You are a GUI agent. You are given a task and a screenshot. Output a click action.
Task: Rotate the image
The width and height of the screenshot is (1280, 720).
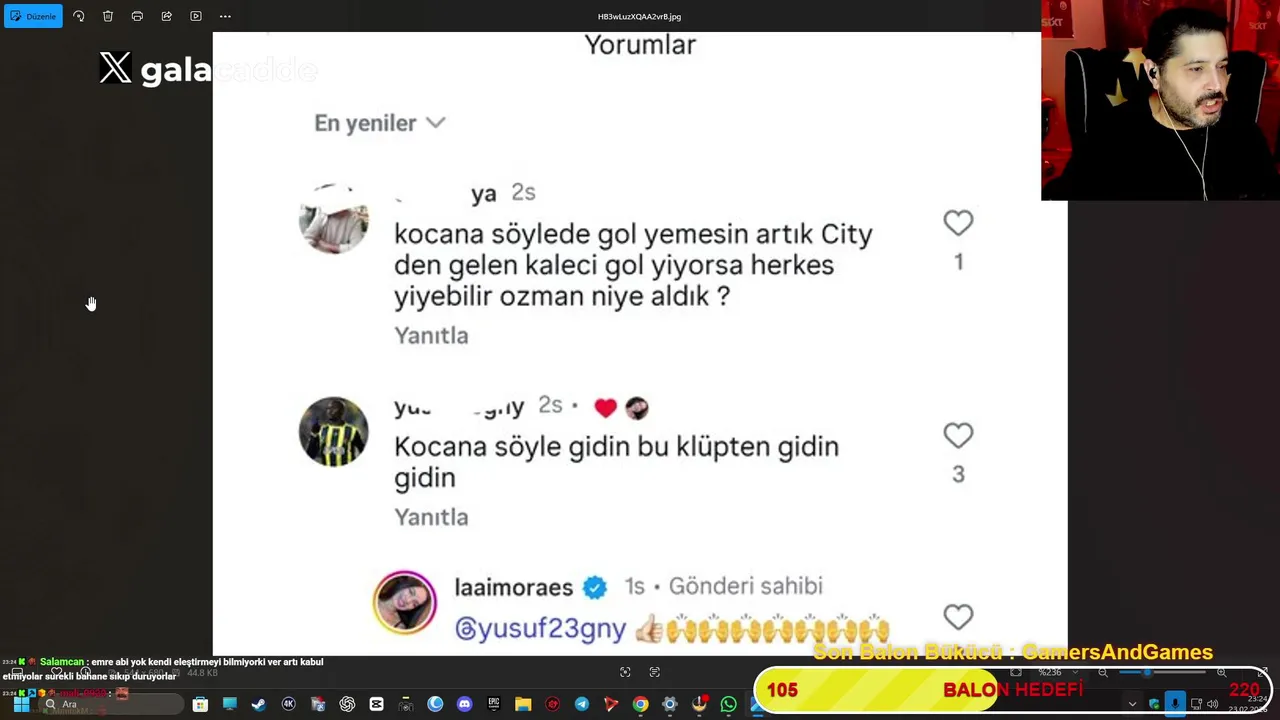[x=79, y=16]
